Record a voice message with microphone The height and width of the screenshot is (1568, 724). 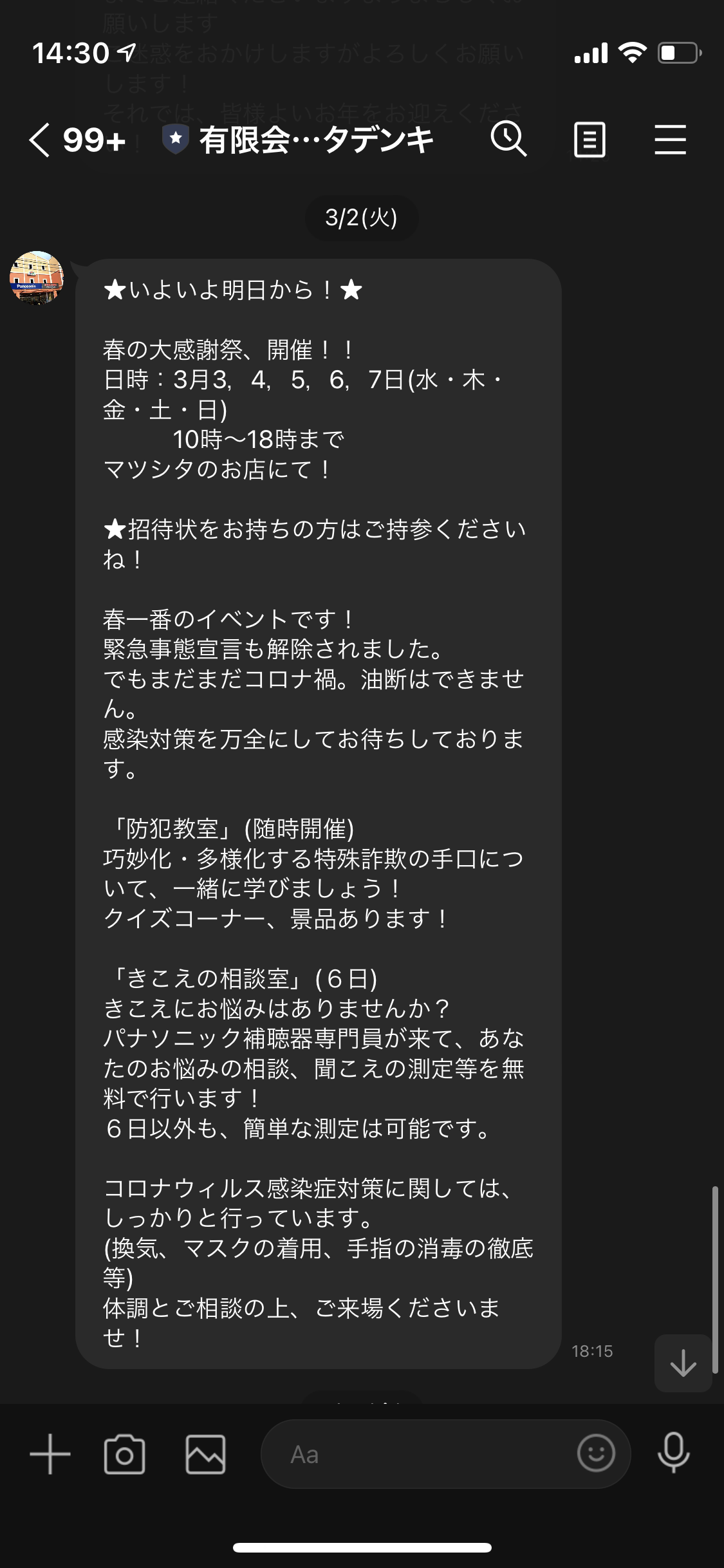pyautogui.click(x=674, y=1454)
